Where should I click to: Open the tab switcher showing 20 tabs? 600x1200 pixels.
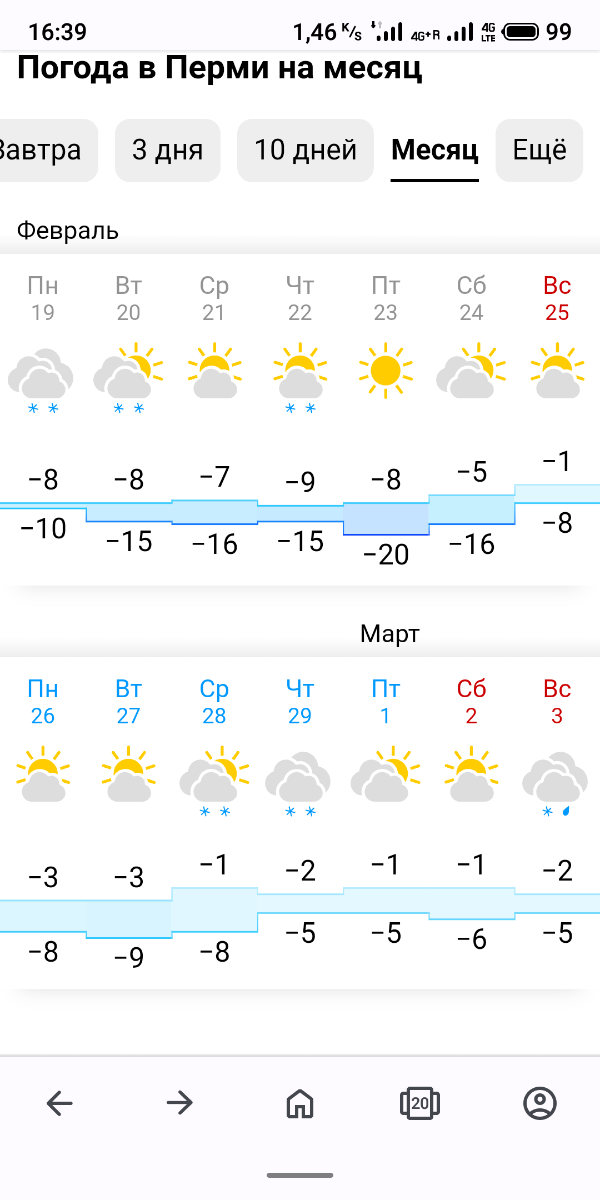pyautogui.click(x=420, y=1103)
